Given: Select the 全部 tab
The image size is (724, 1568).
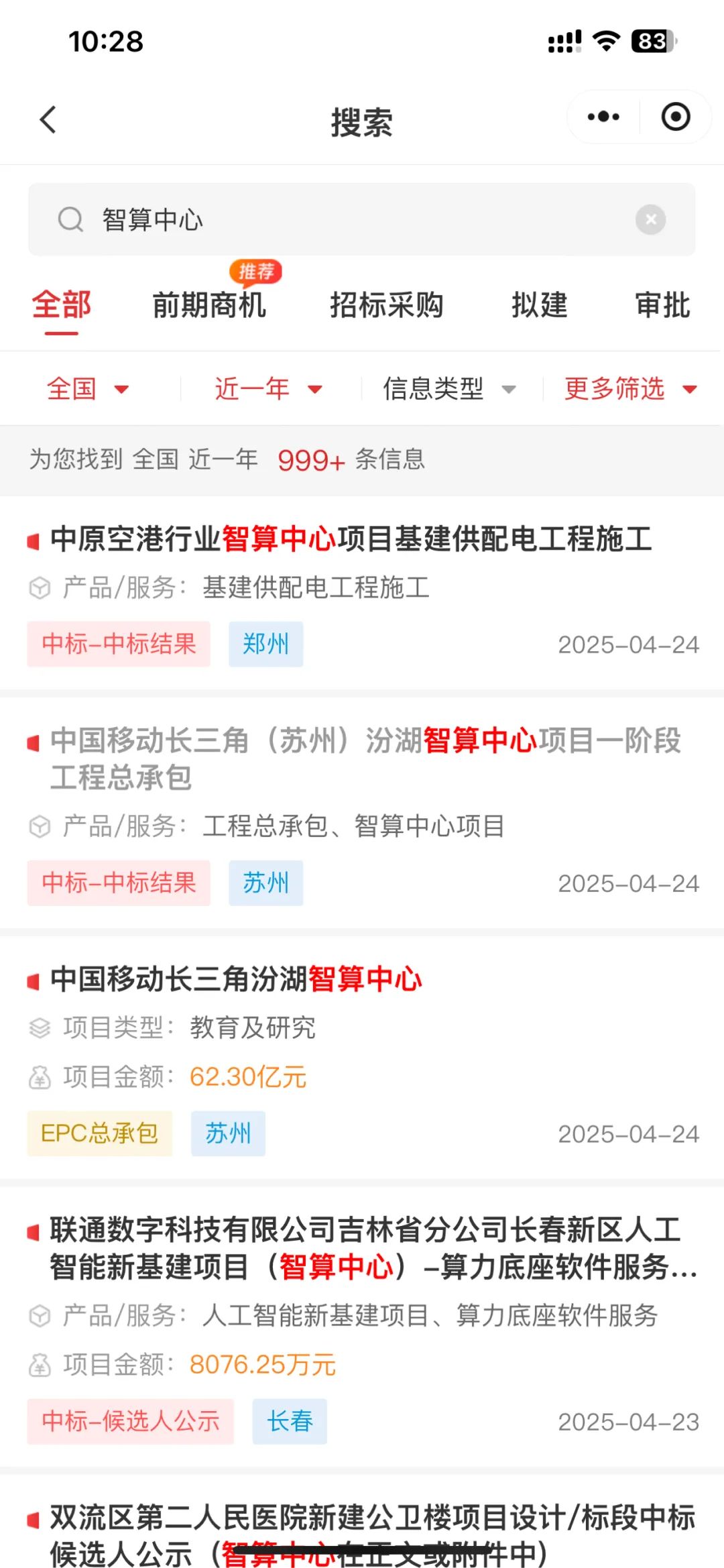Looking at the screenshot, I should (62, 306).
